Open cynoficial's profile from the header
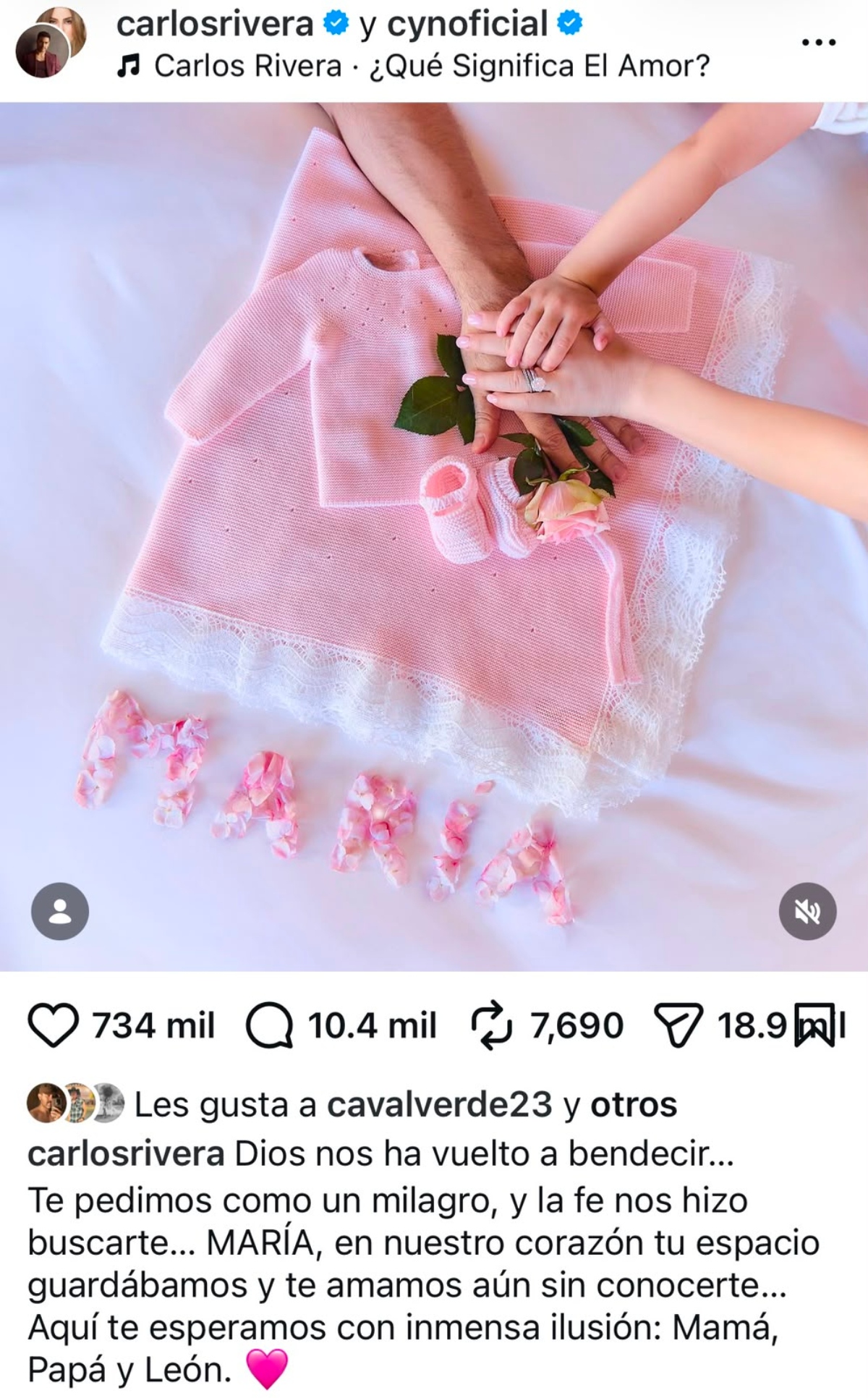Viewport: 868px width, 1398px height. (467, 24)
